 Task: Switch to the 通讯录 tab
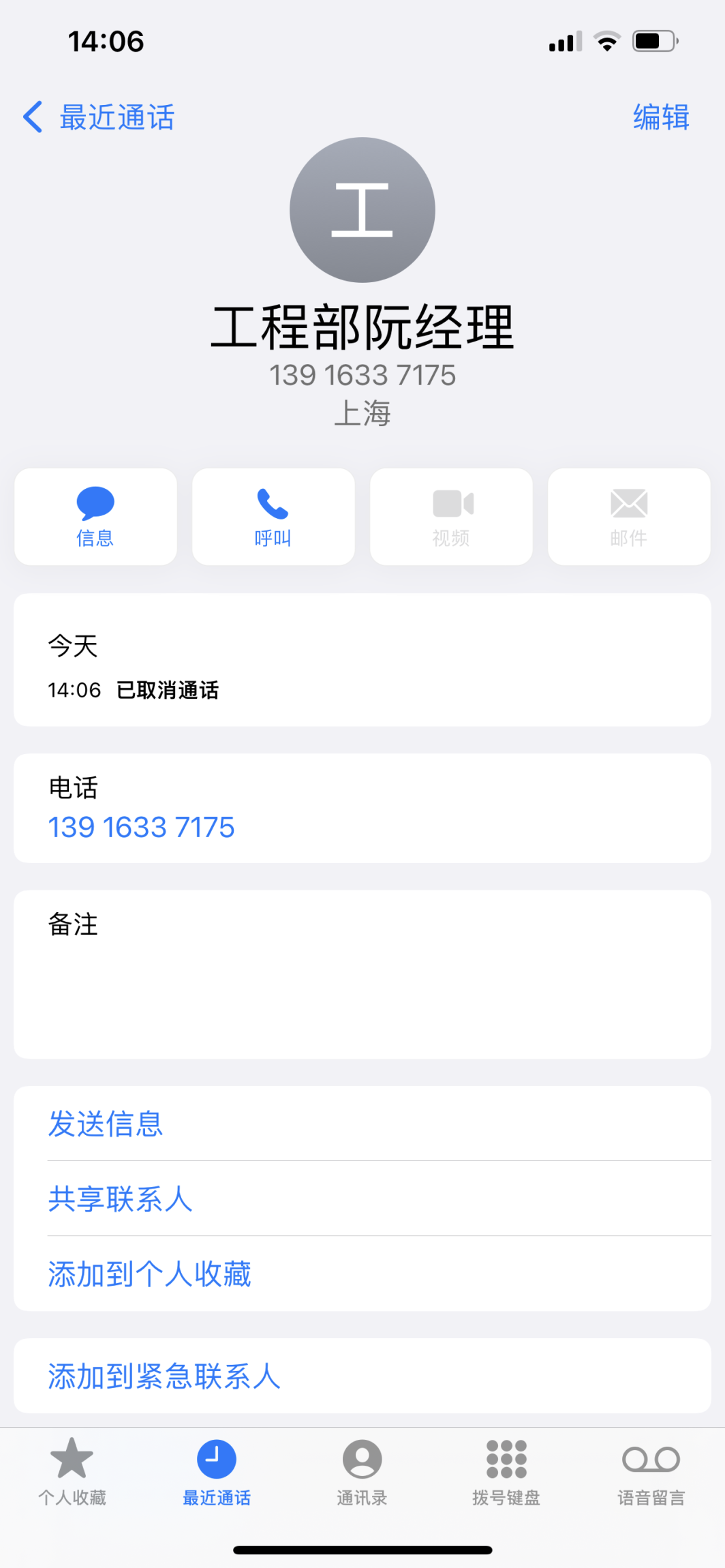point(362,1471)
